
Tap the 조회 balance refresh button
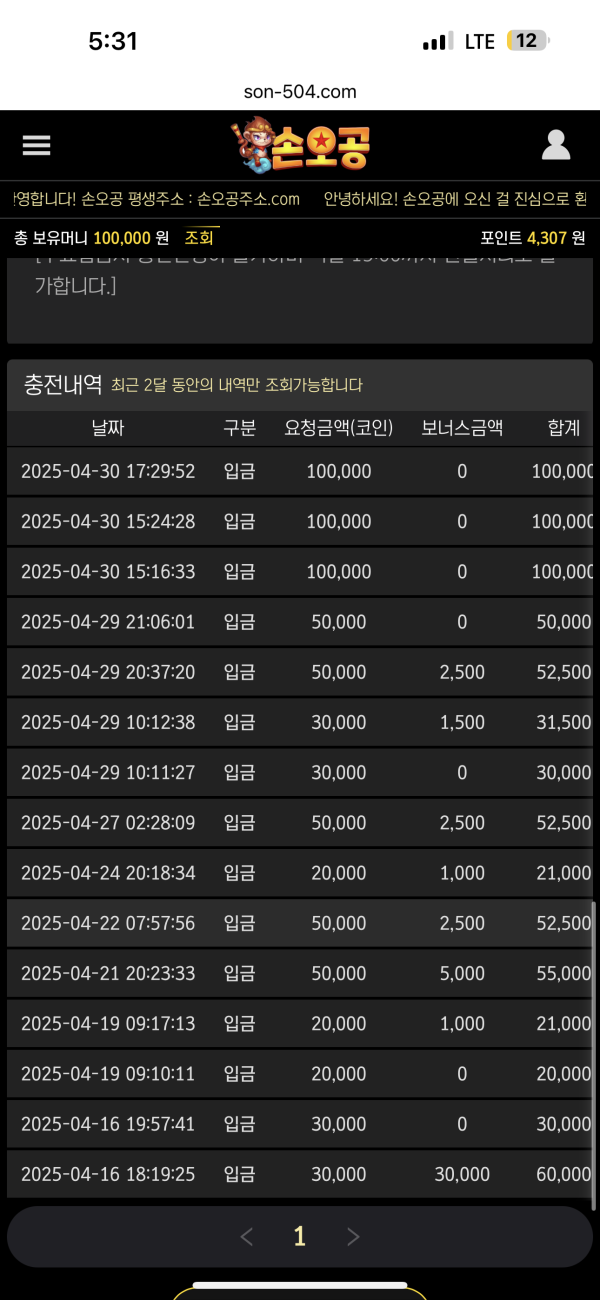pos(199,238)
